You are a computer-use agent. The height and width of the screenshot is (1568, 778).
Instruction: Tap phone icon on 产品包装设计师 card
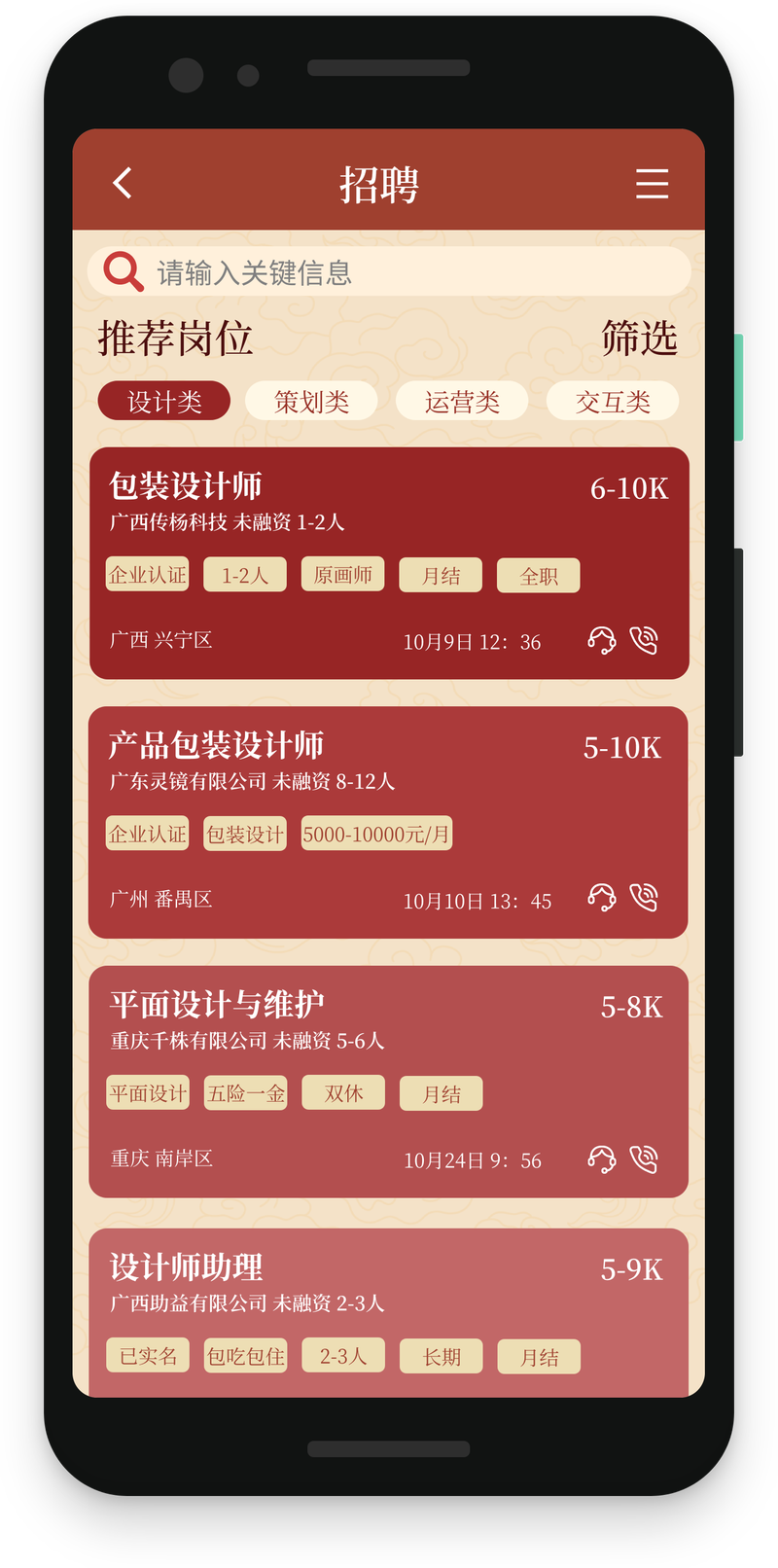(644, 897)
